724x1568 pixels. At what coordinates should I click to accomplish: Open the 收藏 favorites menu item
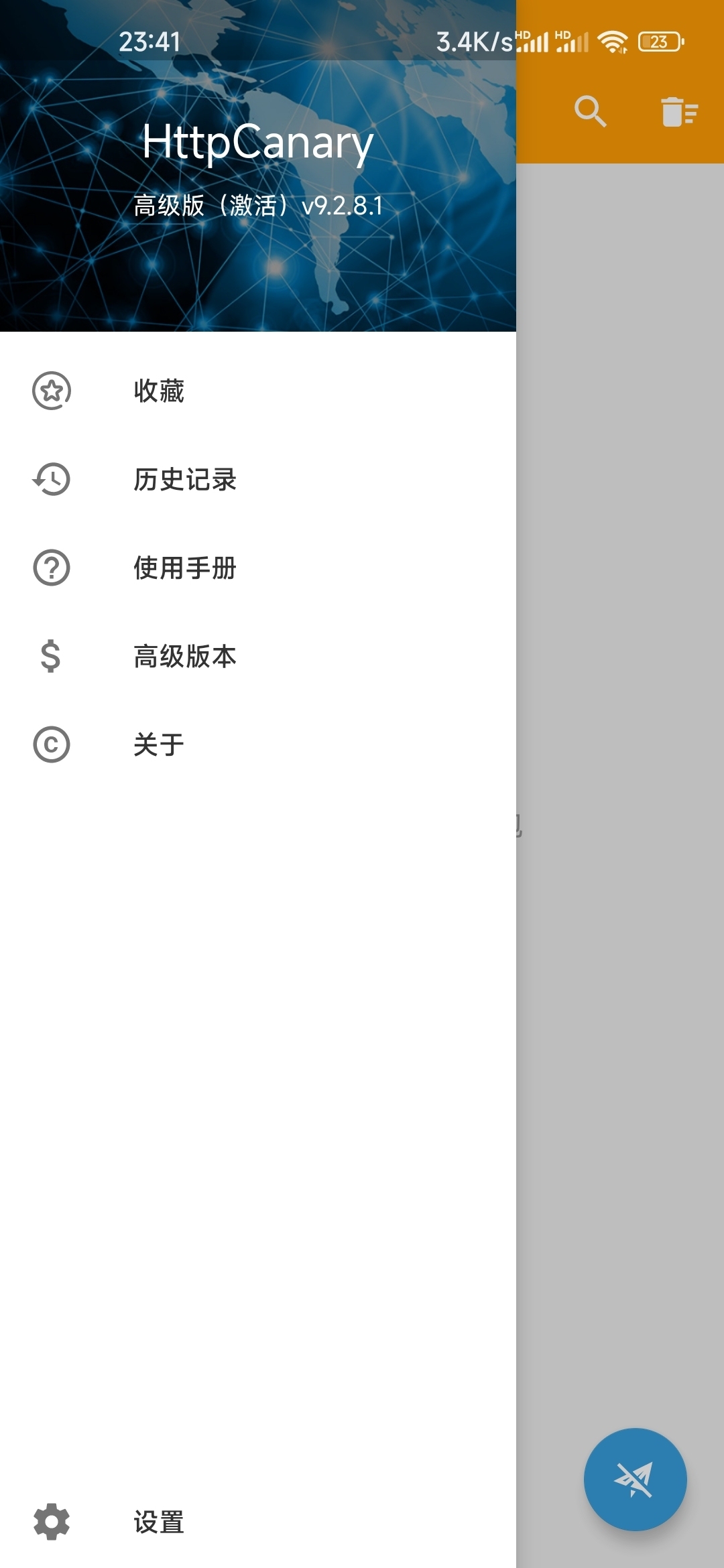click(x=258, y=391)
